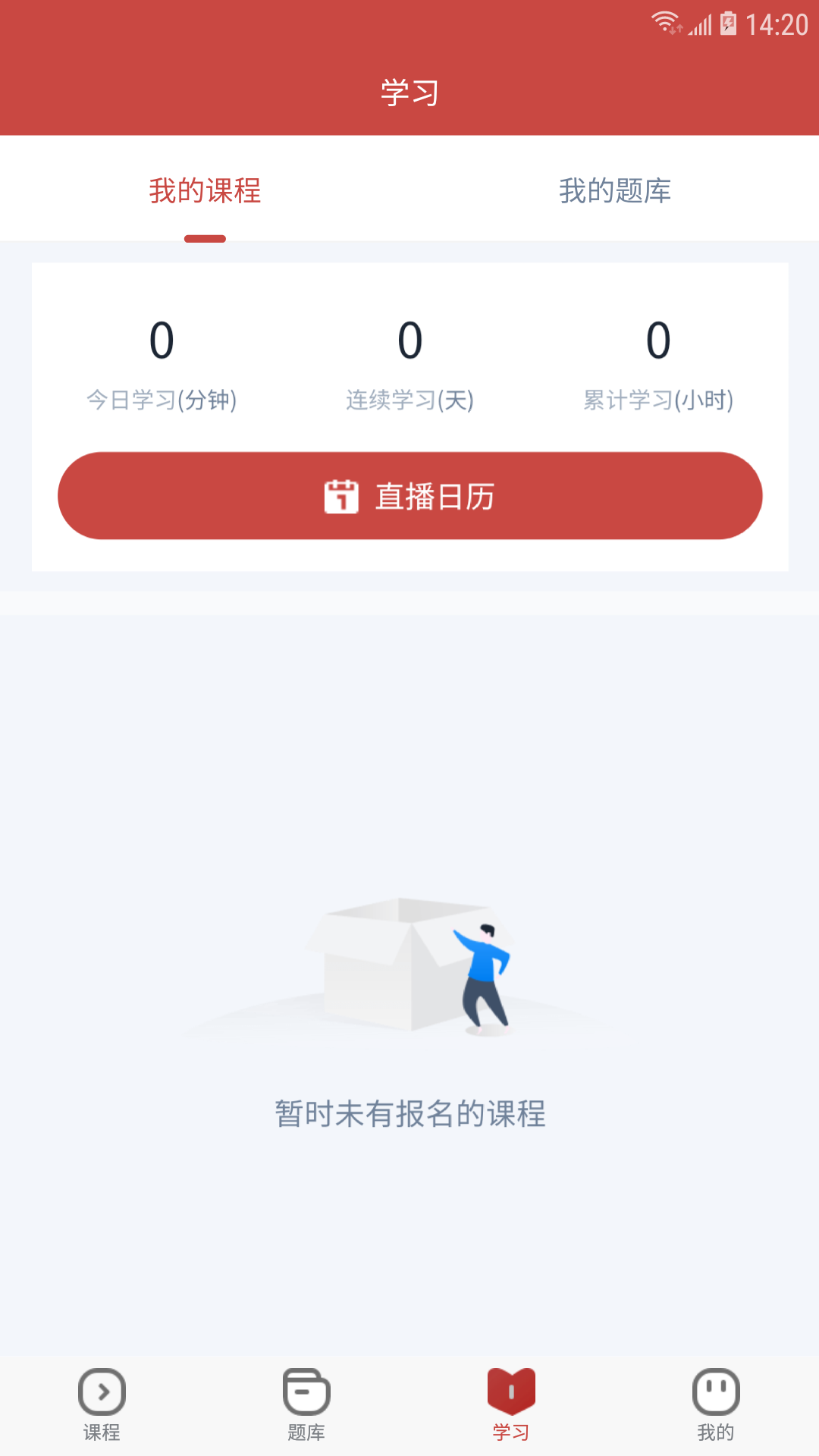Screen dimensions: 819x1456
Task: Go to the 课程 bottom tab
Action: [102, 1404]
